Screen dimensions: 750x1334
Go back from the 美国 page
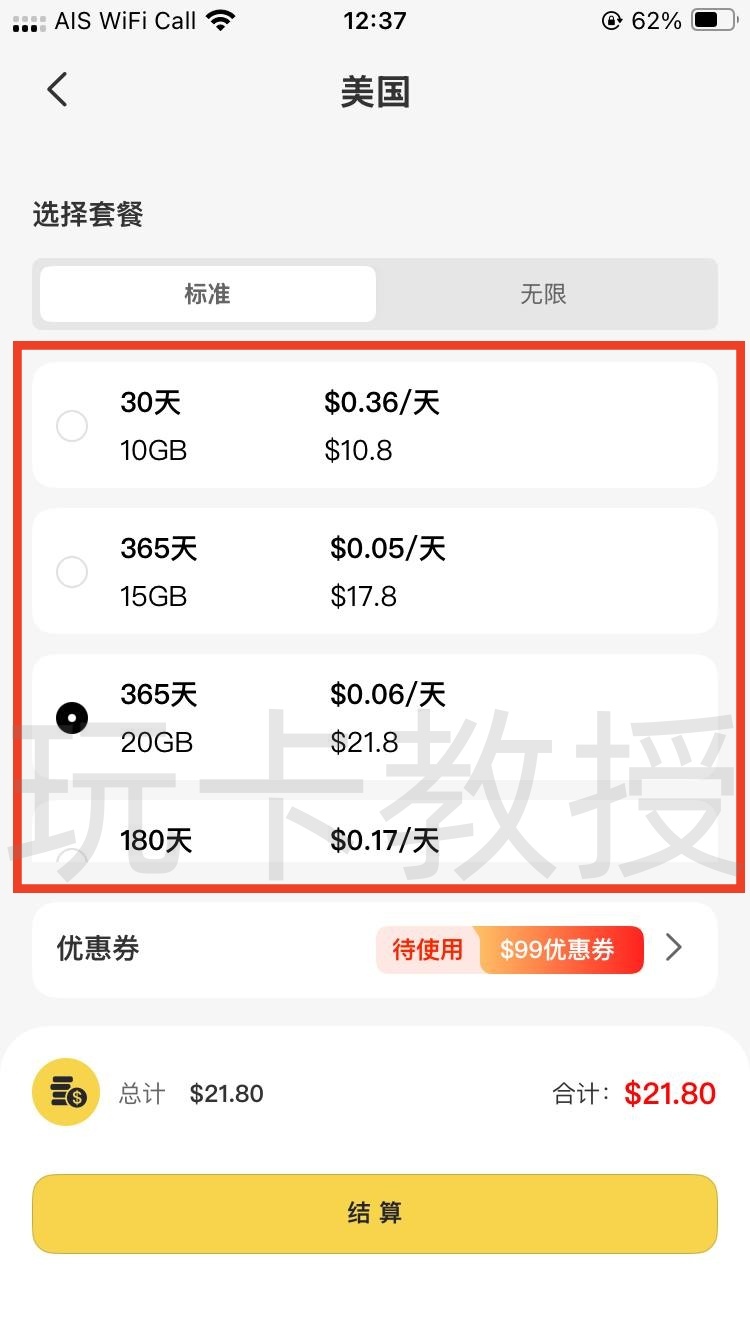coord(57,90)
